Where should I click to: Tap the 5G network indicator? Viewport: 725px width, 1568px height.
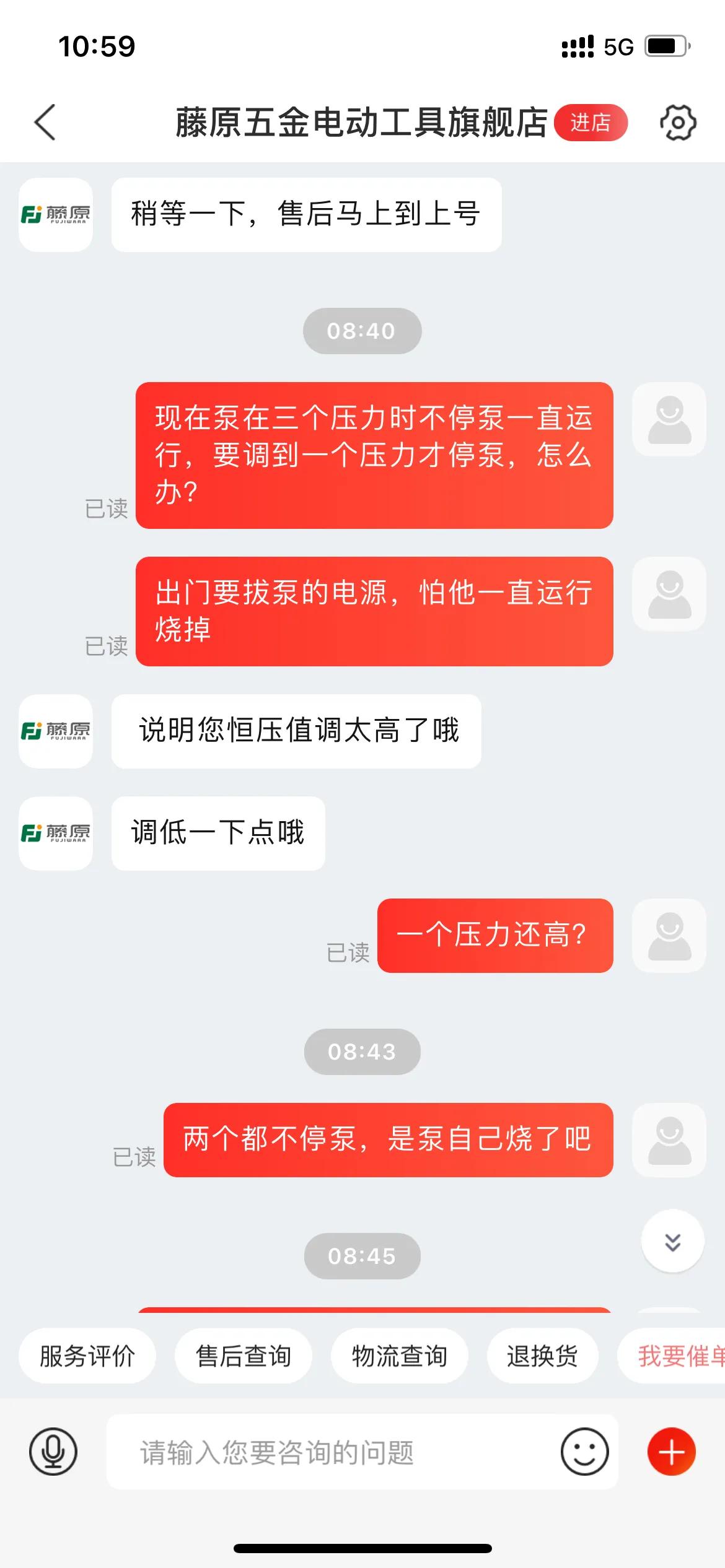pos(618,46)
